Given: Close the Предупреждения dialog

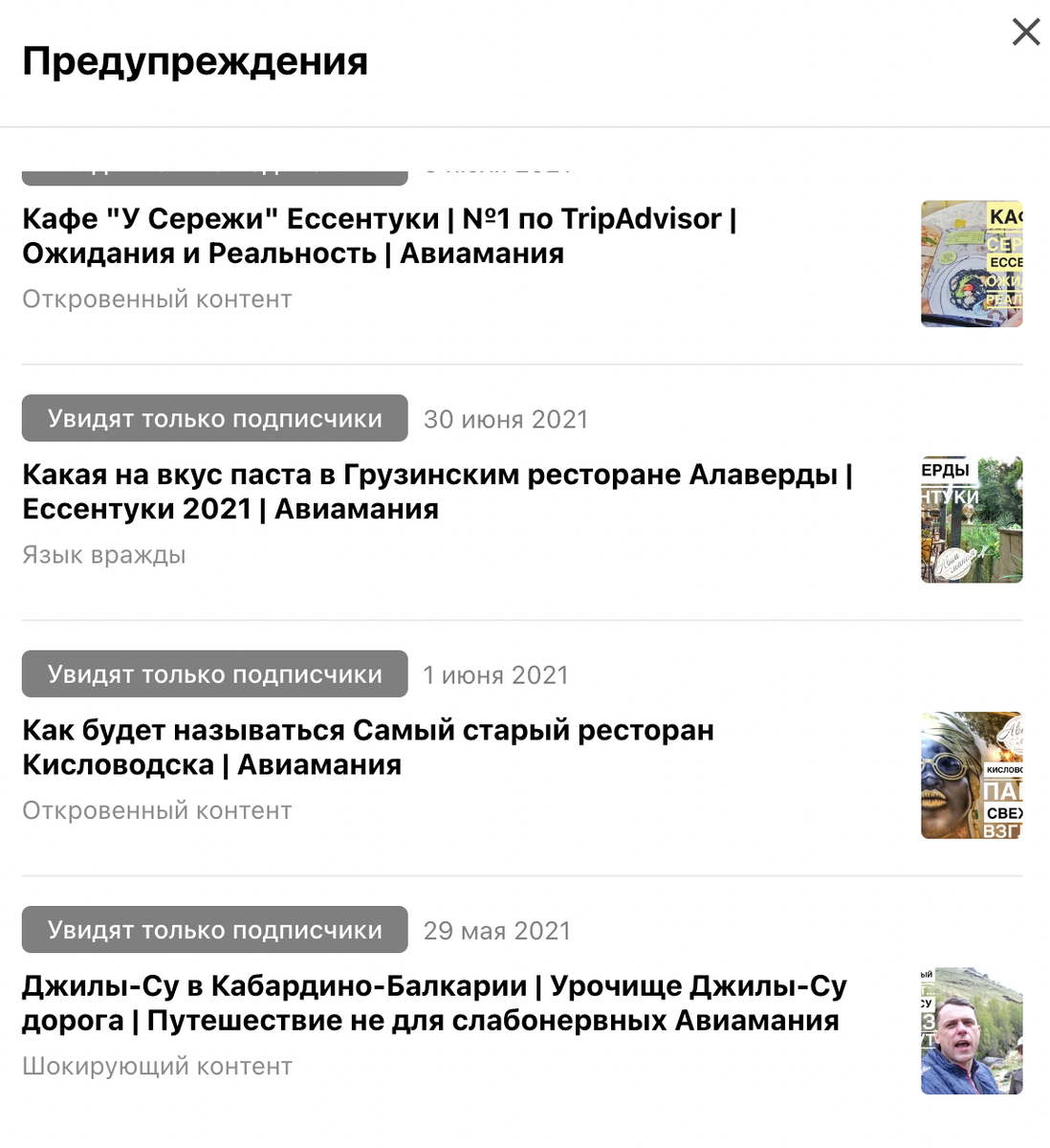Looking at the screenshot, I should [1025, 33].
